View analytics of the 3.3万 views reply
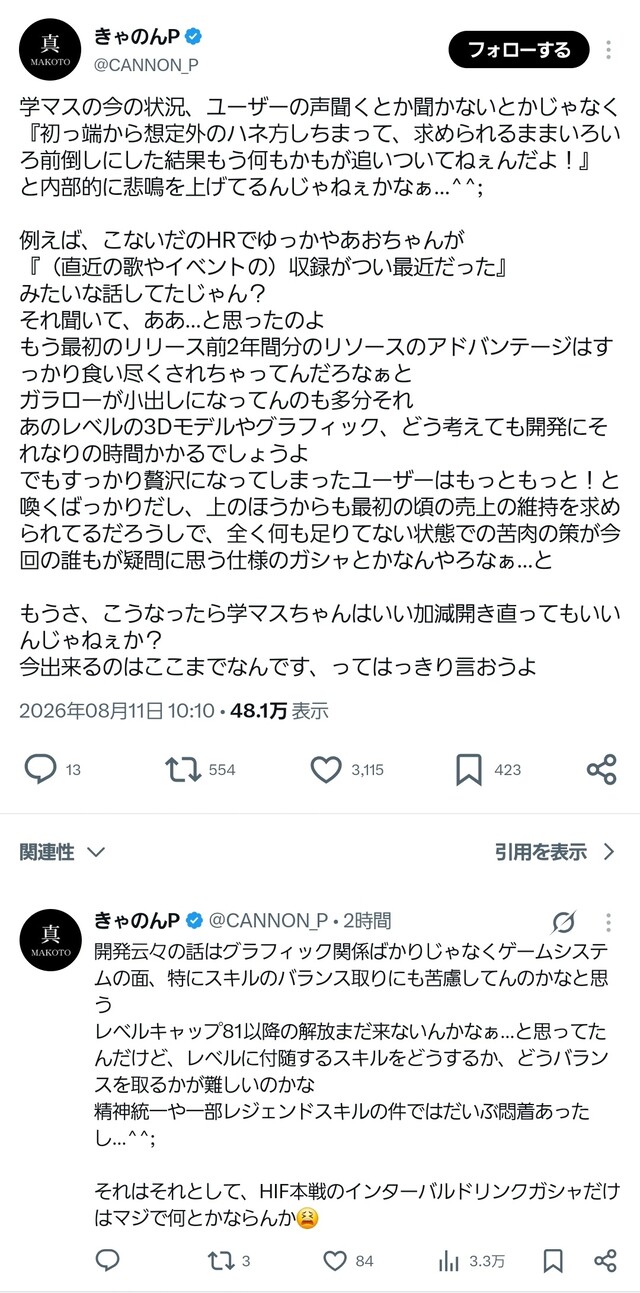 (x=471, y=1260)
